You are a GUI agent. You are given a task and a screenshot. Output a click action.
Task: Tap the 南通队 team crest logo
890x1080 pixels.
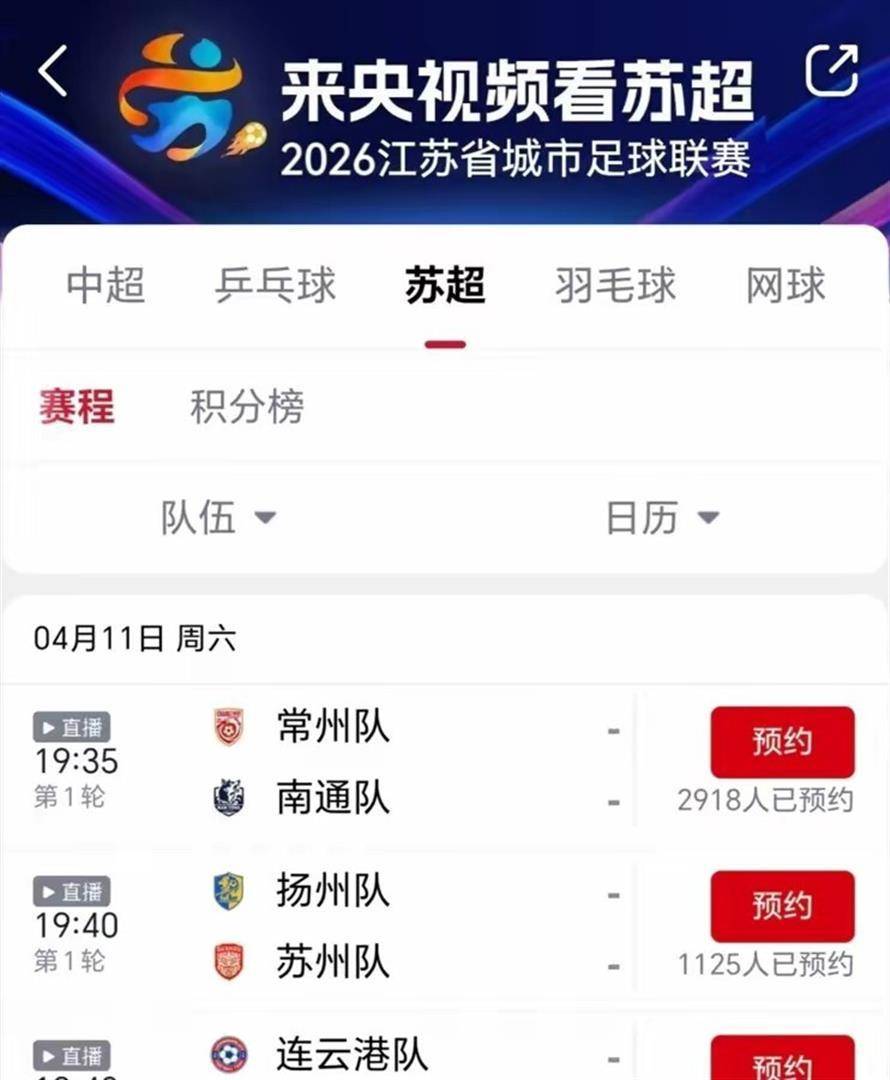point(228,797)
